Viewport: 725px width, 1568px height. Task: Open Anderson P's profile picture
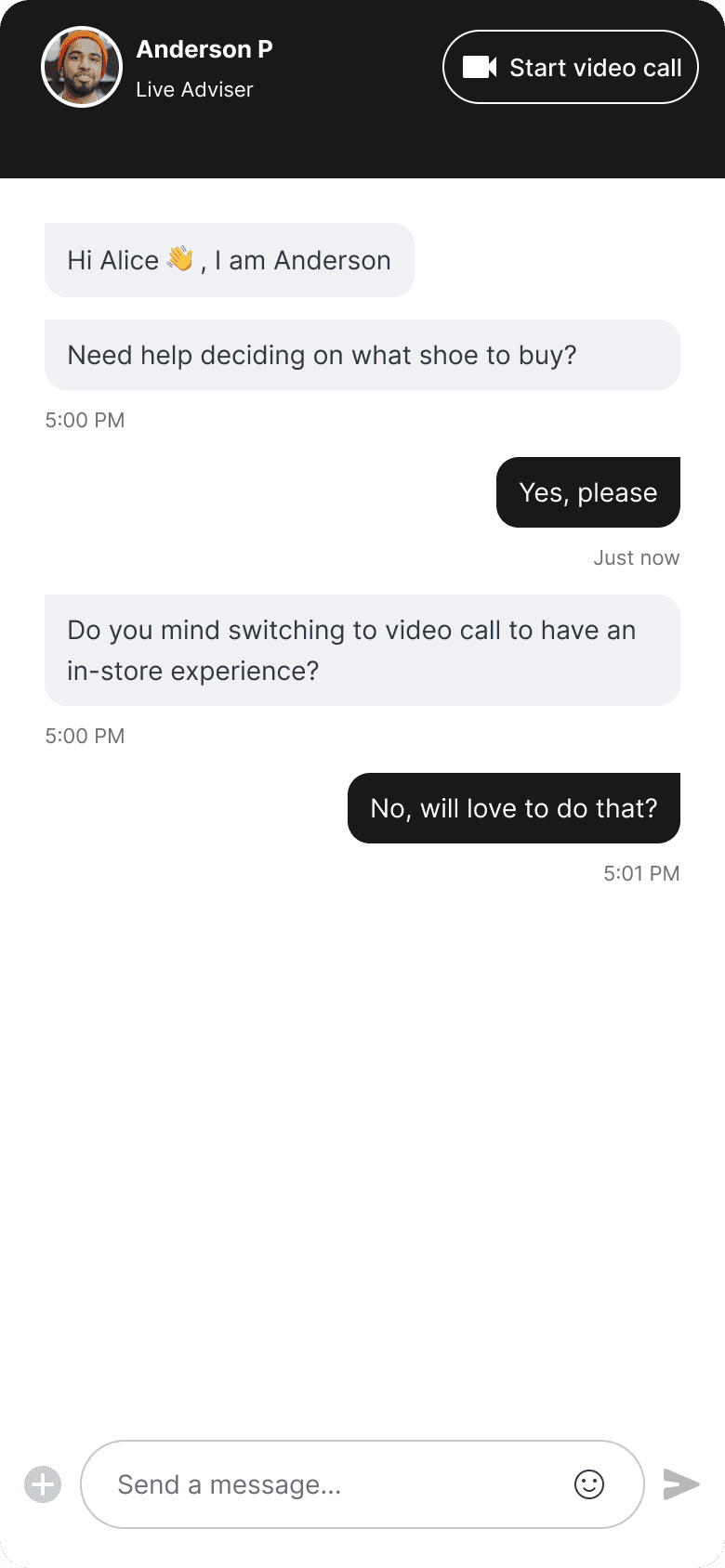[x=82, y=67]
